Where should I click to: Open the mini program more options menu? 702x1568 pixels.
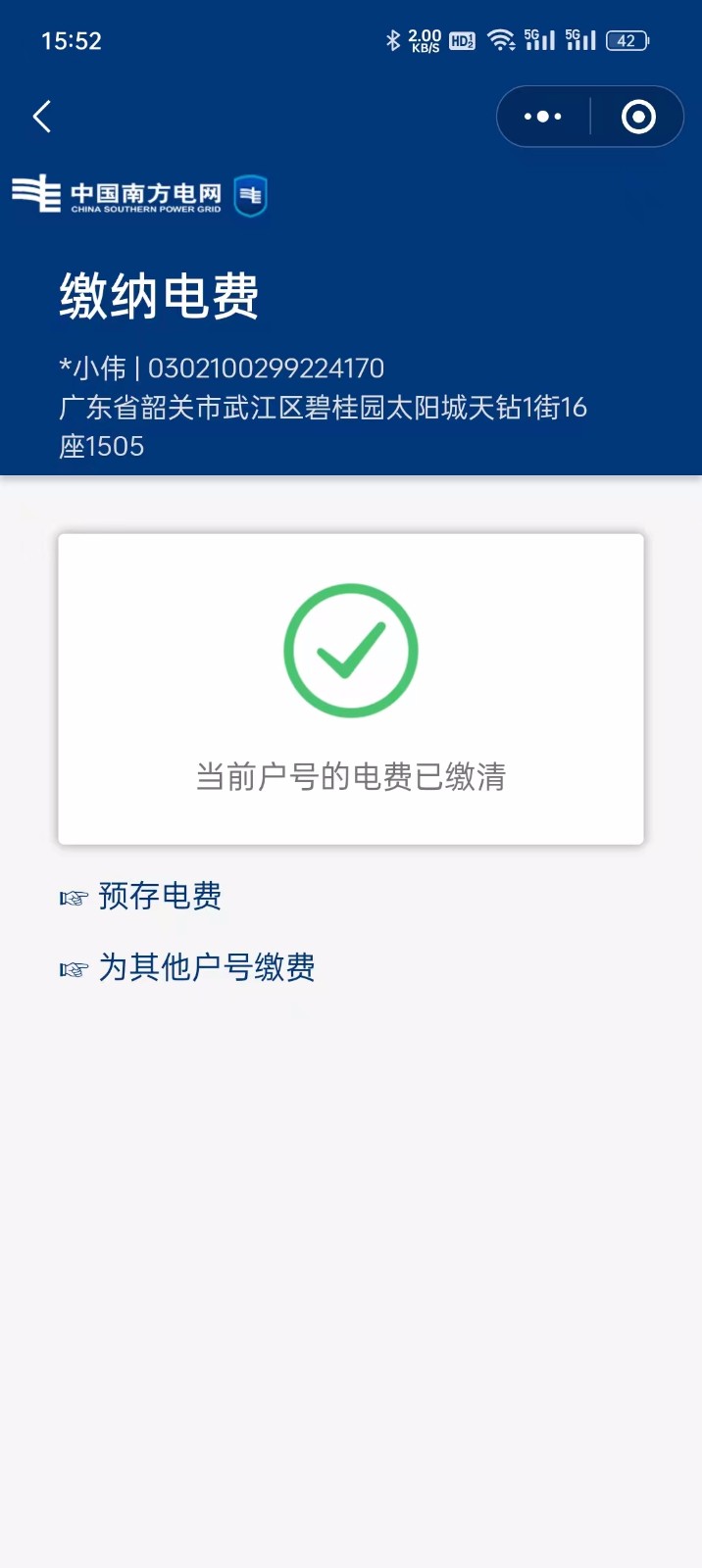click(x=543, y=117)
